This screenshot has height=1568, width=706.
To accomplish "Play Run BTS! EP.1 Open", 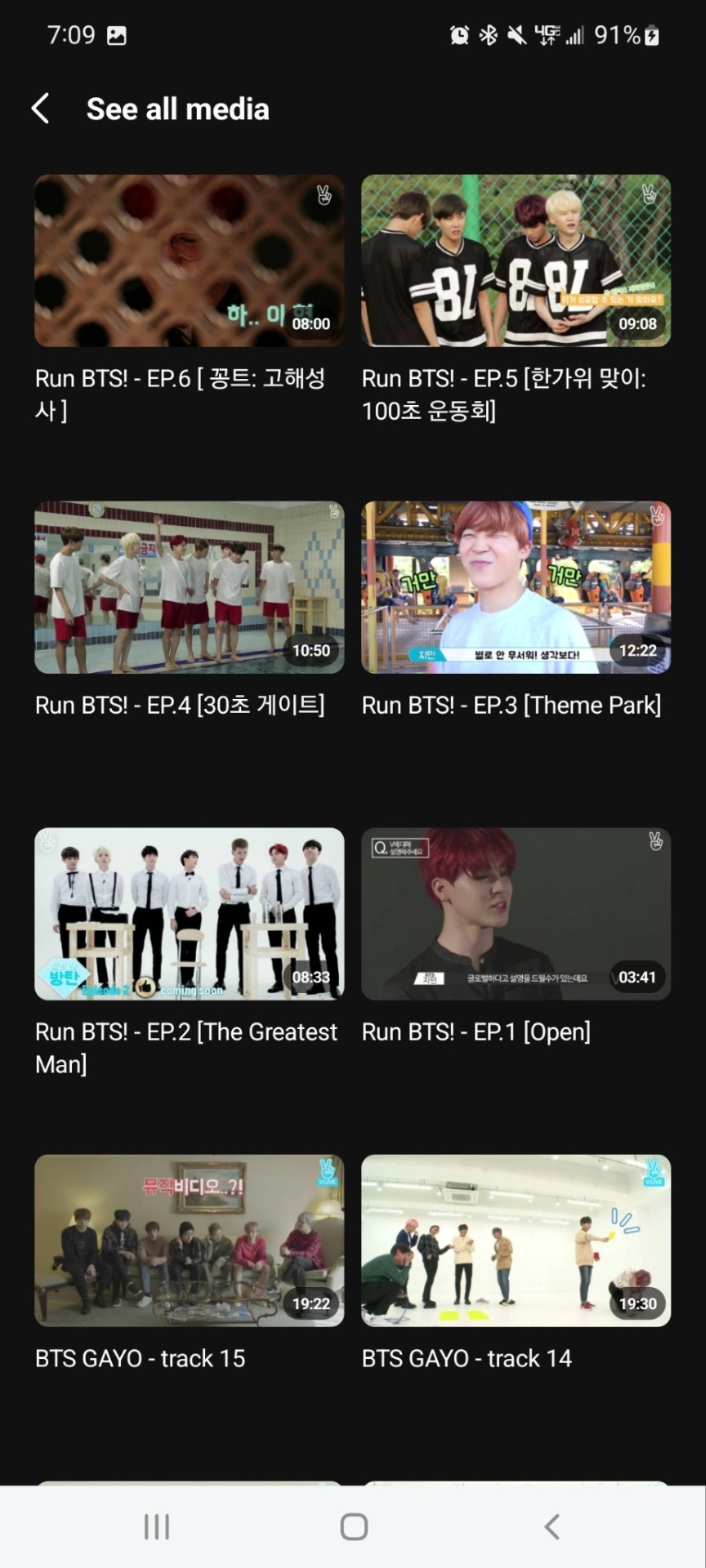I will point(516,914).
